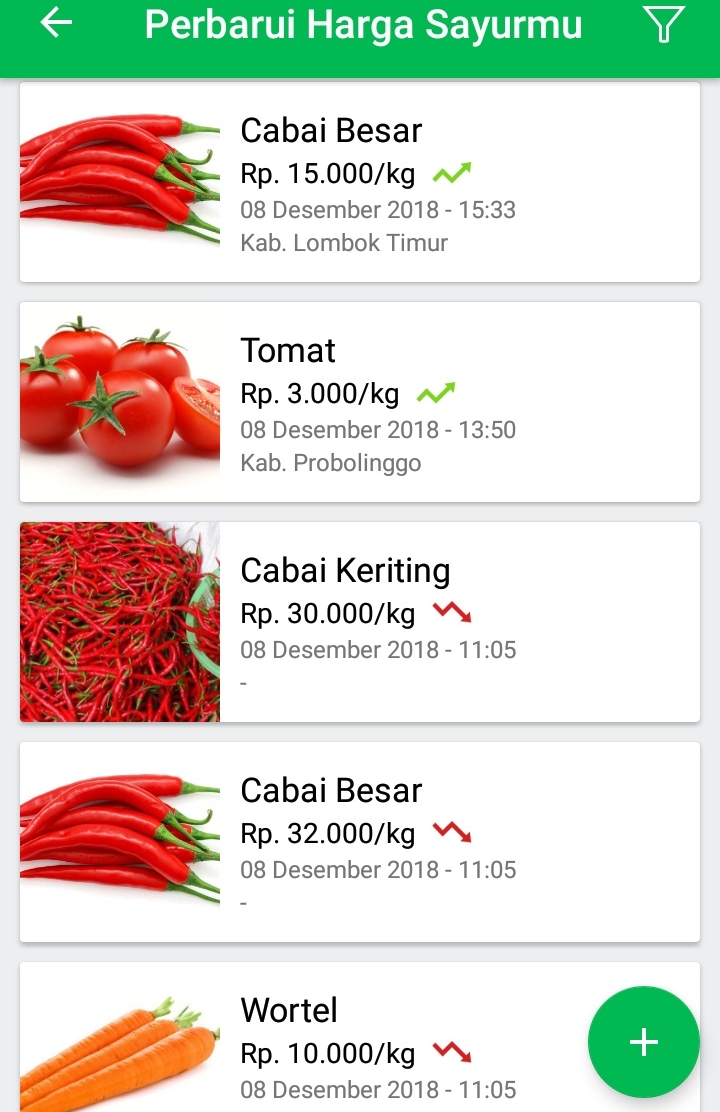Add a new vegetable price

[x=643, y=1042]
